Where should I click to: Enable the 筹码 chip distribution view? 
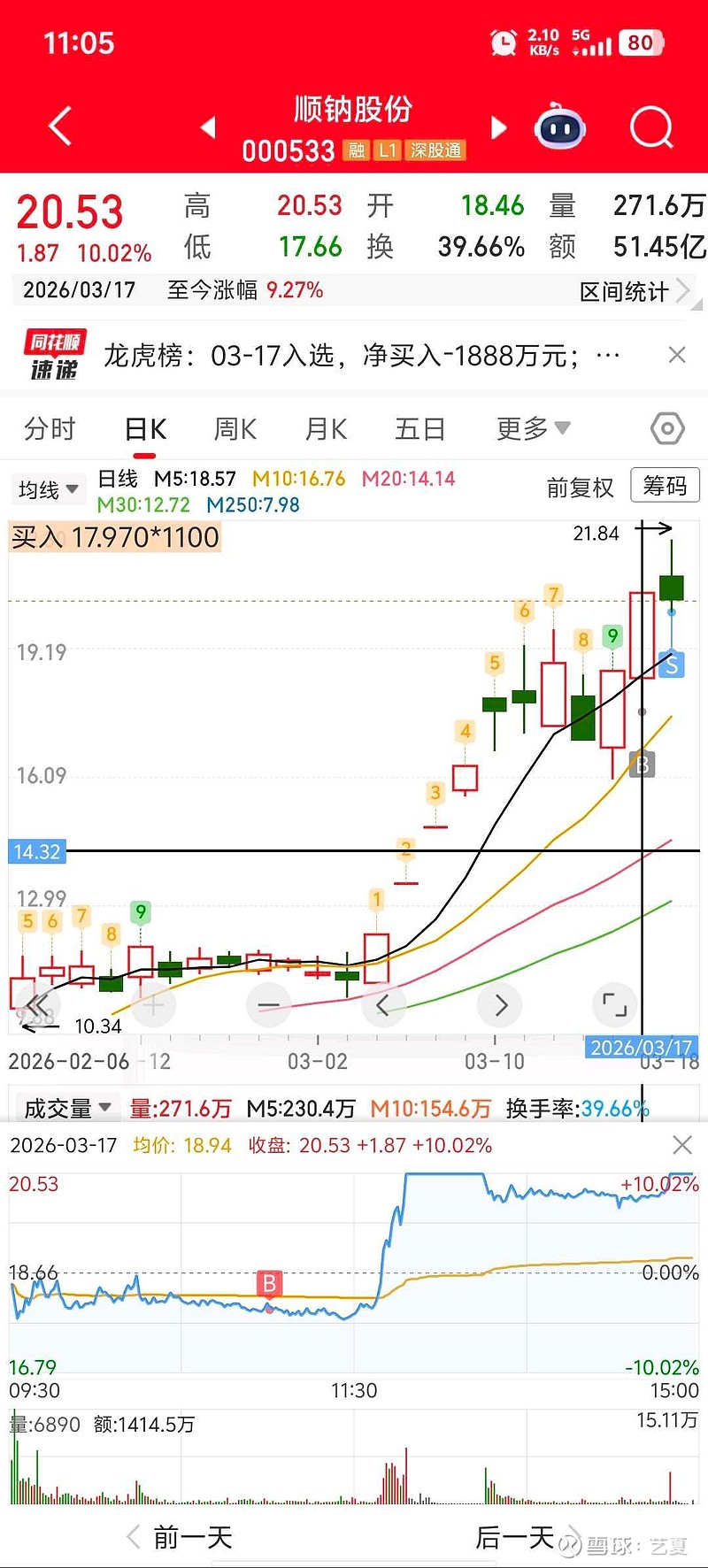point(664,486)
